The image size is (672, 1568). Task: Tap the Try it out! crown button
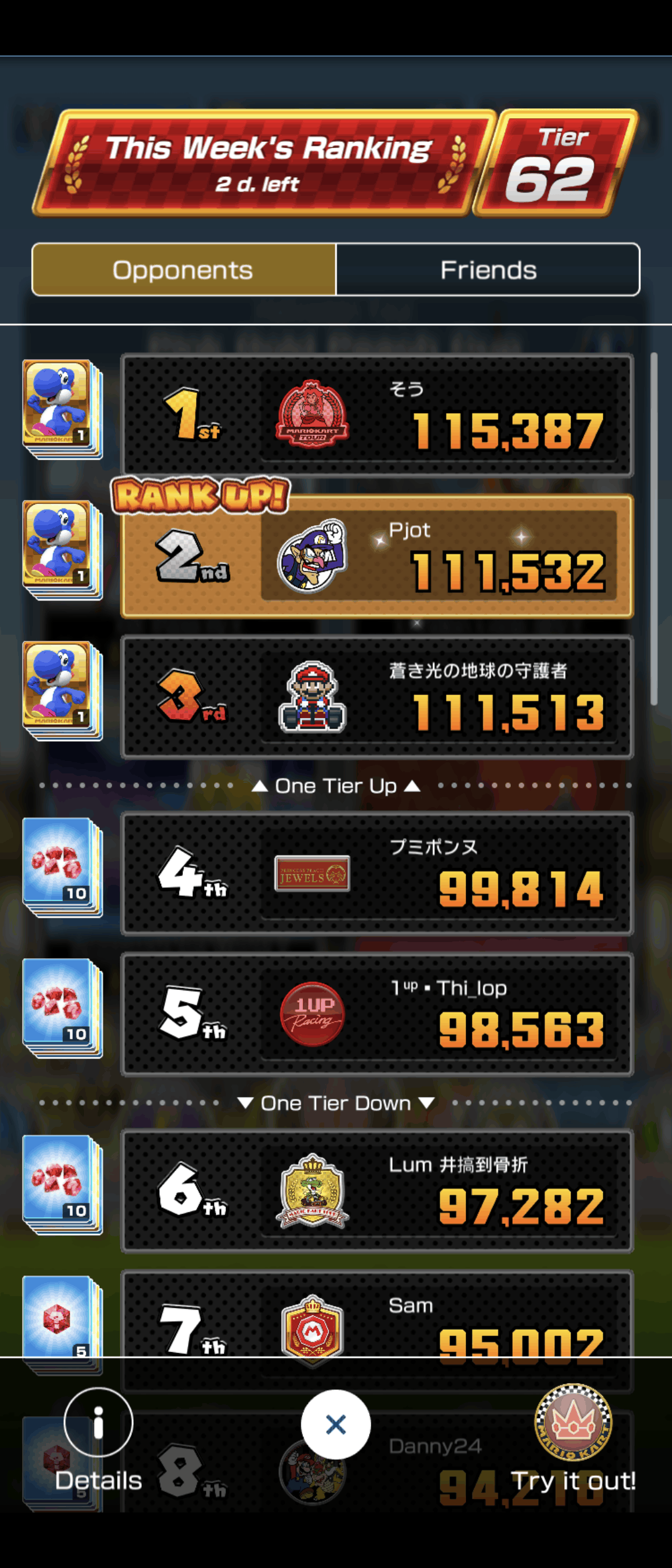point(573,1423)
